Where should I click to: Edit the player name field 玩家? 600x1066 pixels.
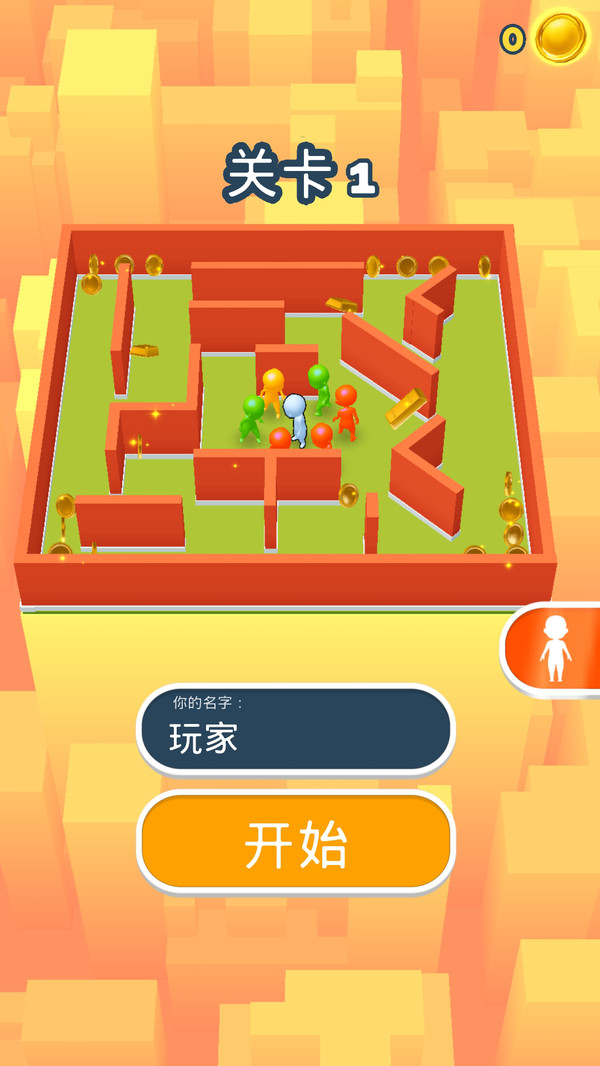click(x=296, y=730)
